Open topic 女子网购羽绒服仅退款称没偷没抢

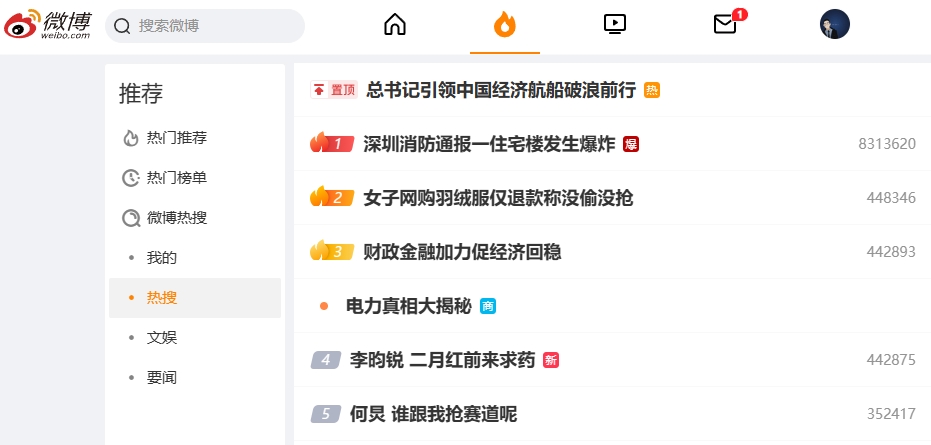[498, 198]
